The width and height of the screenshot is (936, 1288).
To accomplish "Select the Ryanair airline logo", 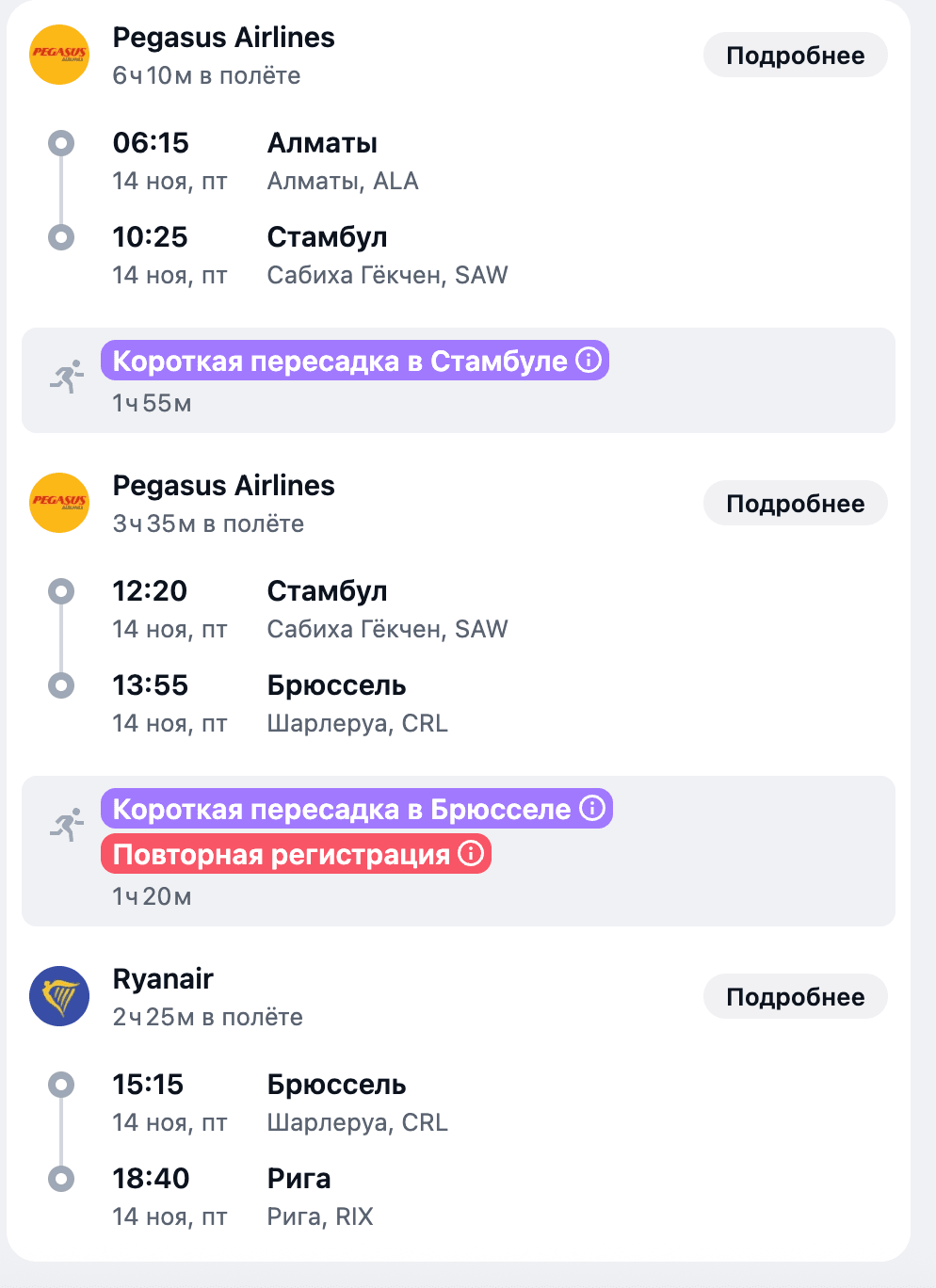I will [59, 996].
